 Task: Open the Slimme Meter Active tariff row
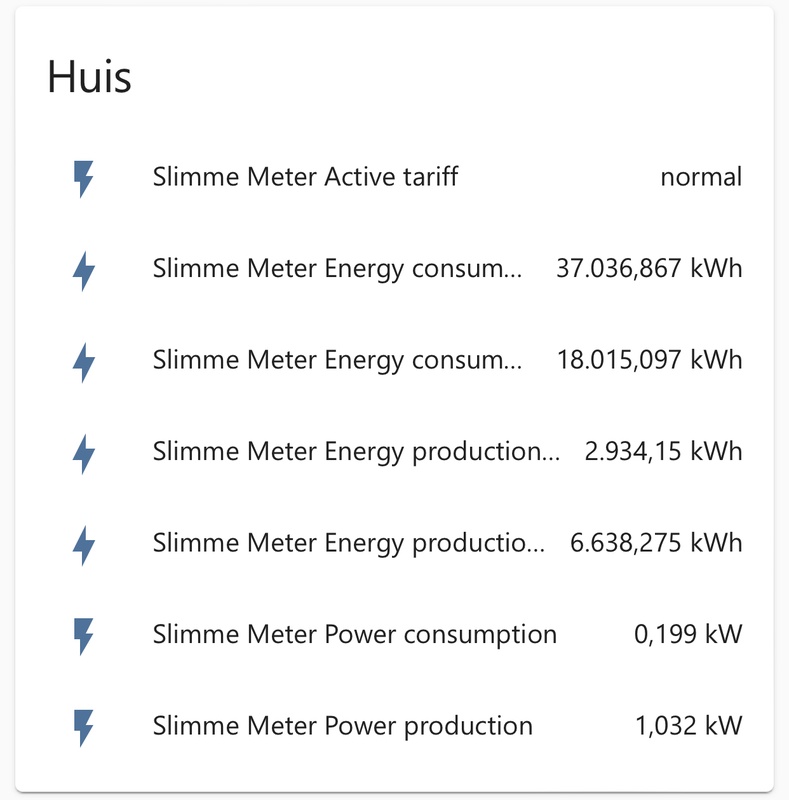305,178
